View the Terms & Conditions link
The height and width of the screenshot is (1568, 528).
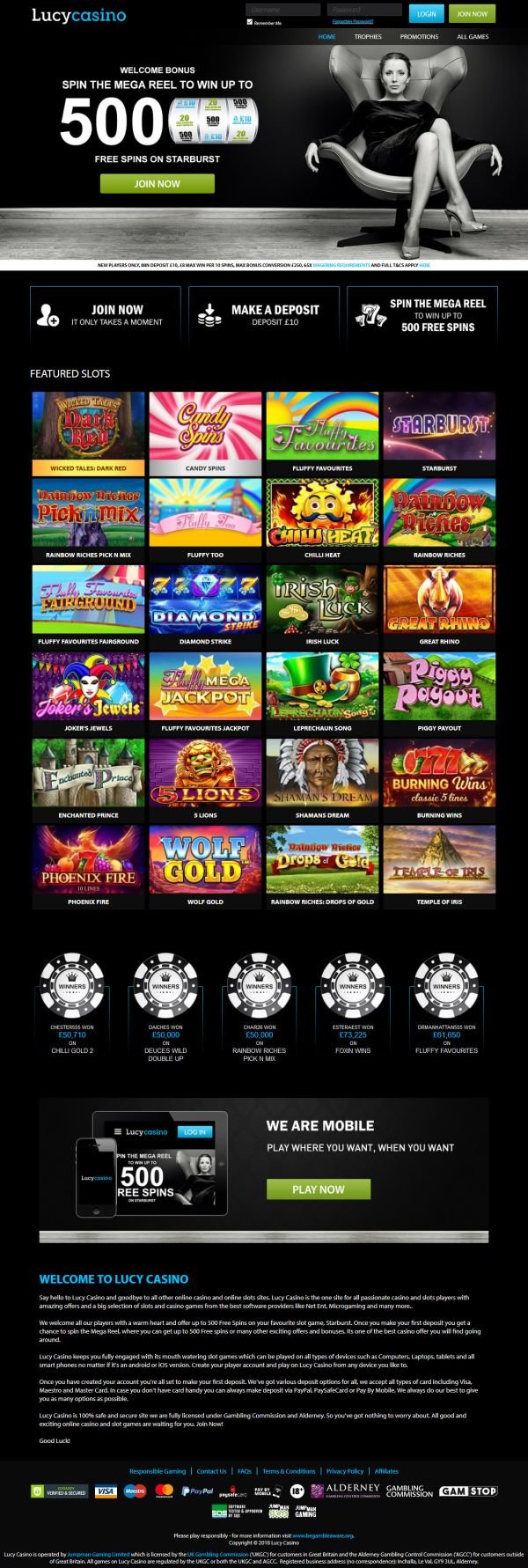pyautogui.click(x=289, y=1471)
